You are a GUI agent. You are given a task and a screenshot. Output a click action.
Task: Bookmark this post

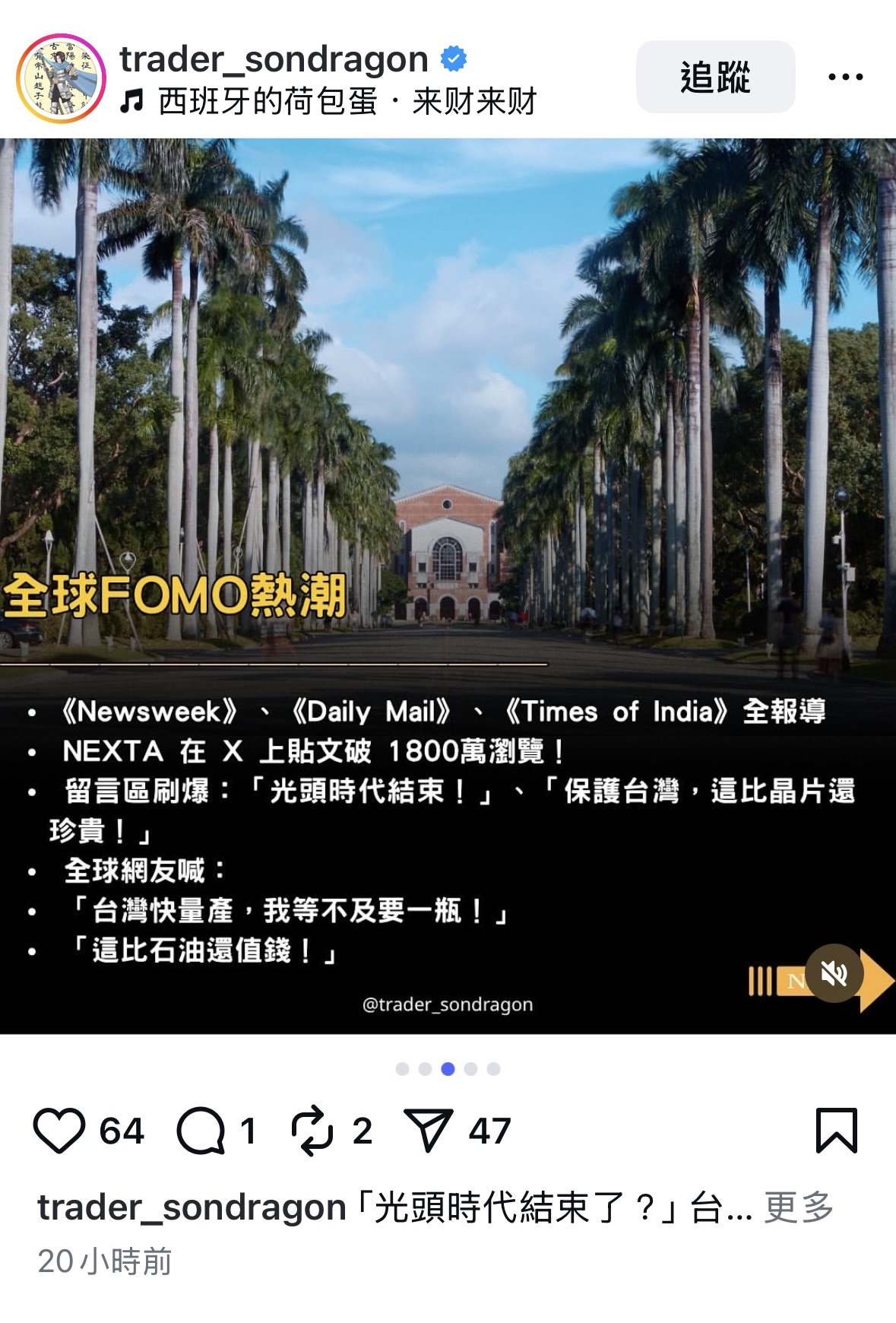tap(836, 1131)
